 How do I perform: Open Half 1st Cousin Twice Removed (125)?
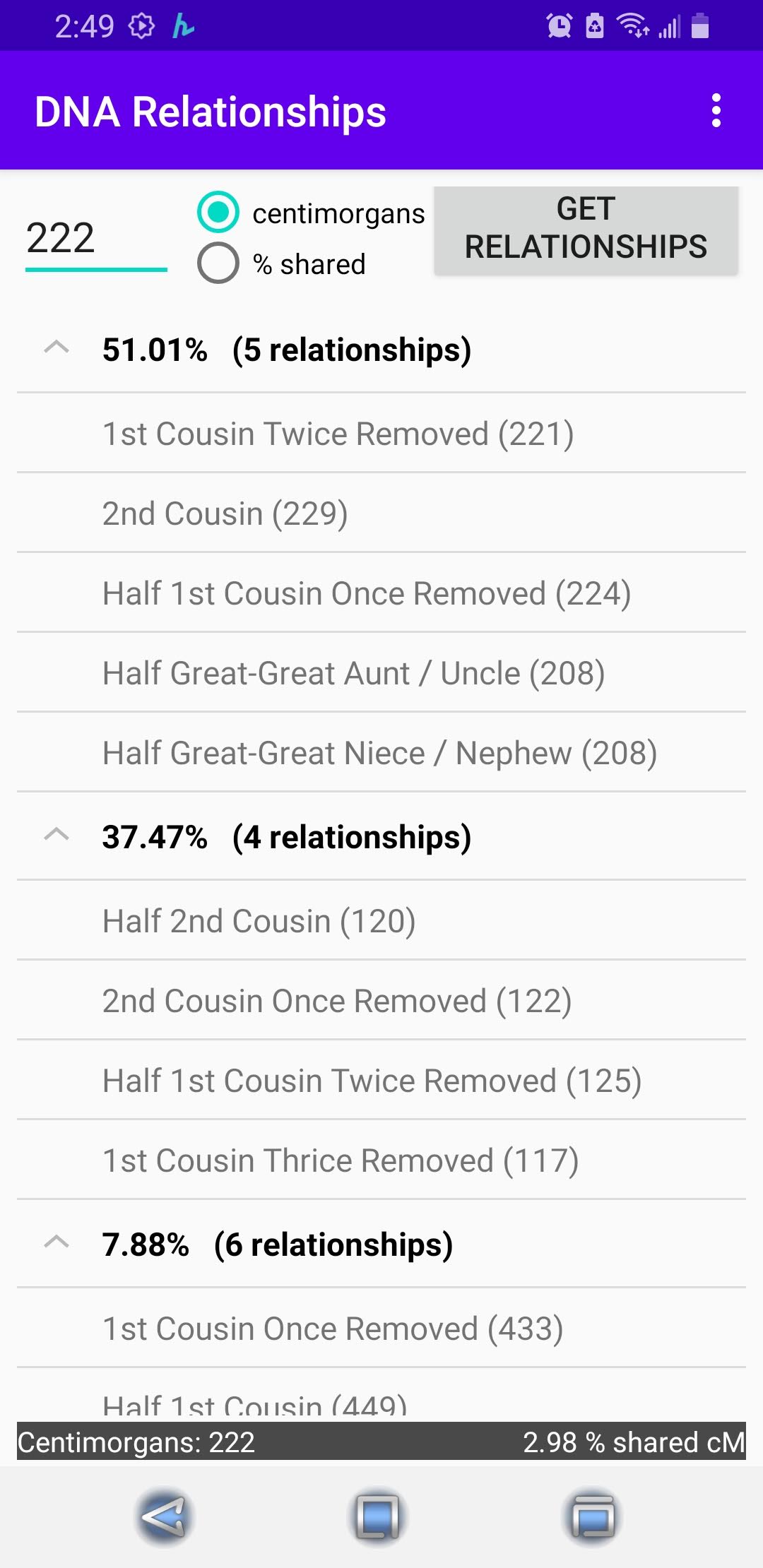(x=372, y=1080)
